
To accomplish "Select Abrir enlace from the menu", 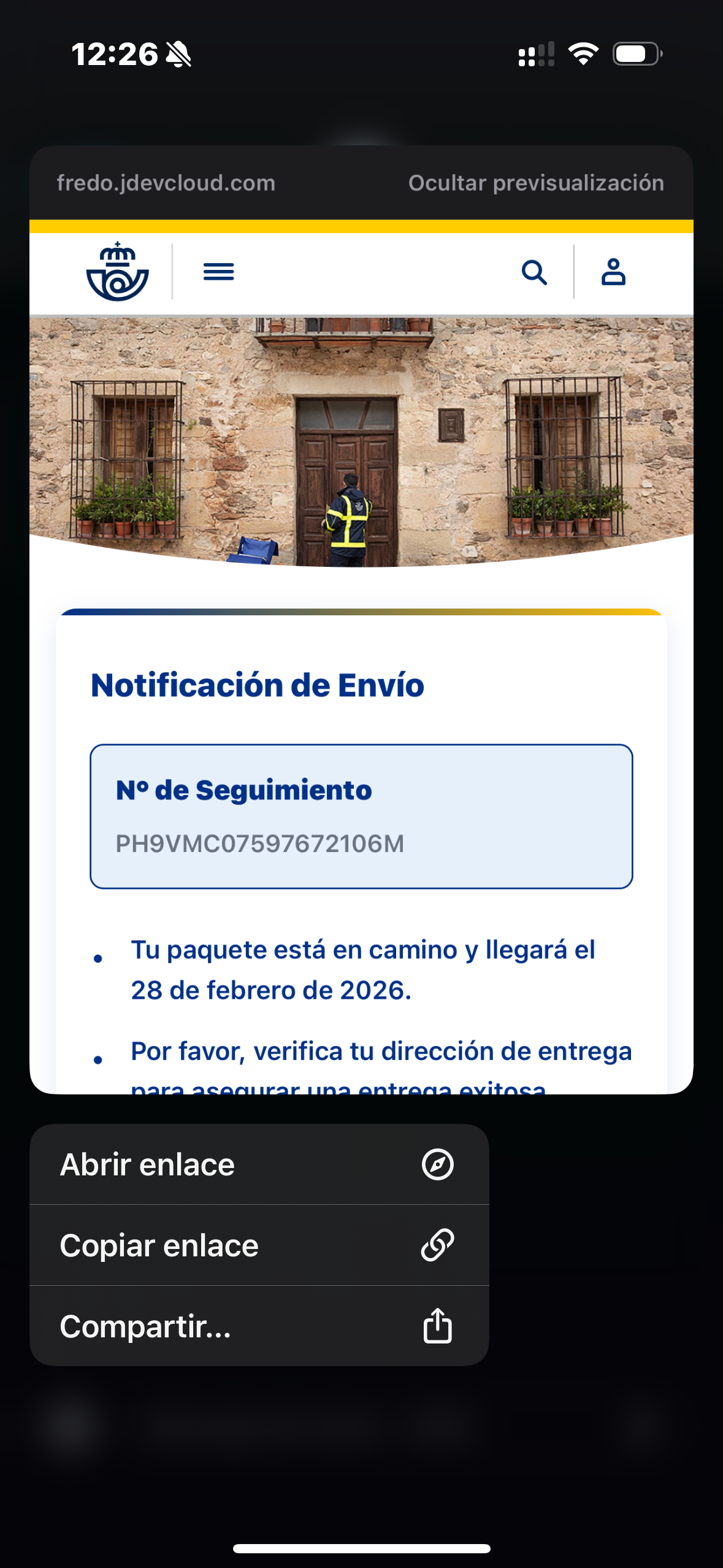I will pos(259,1164).
